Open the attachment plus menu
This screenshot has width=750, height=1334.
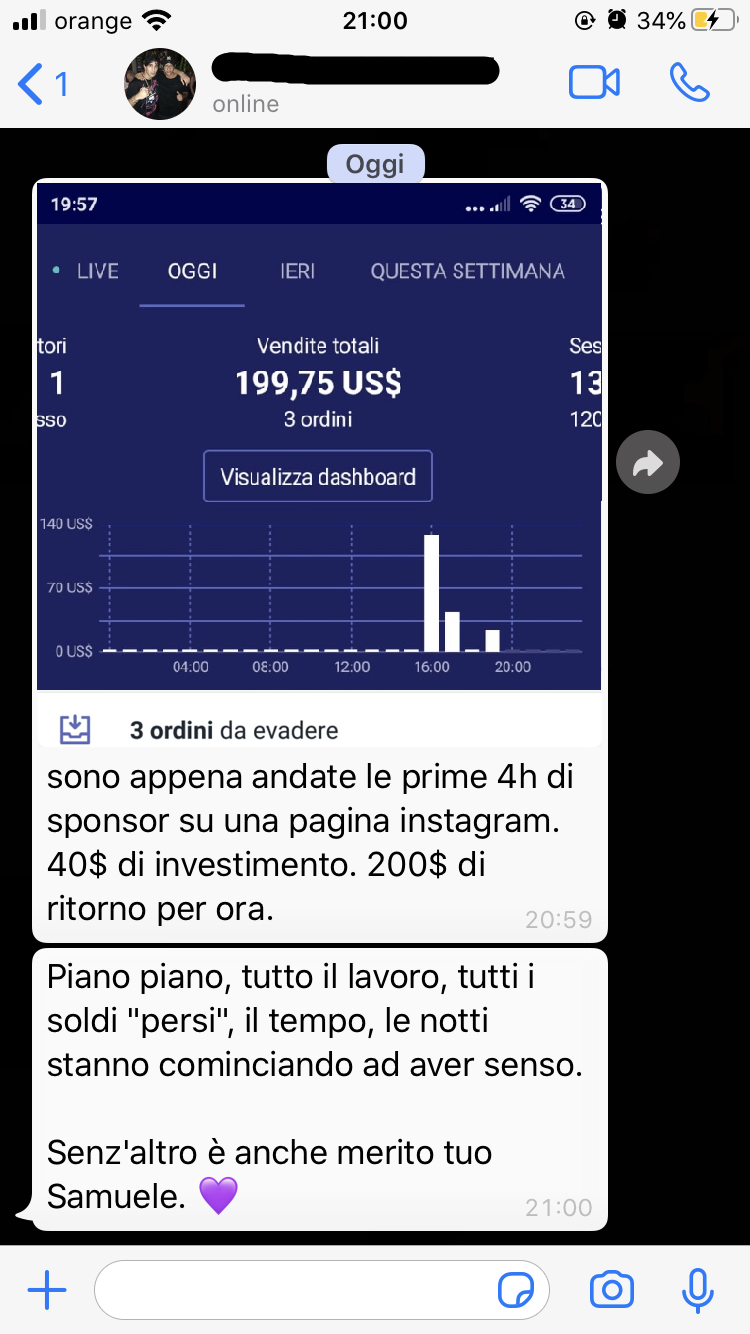click(47, 1291)
